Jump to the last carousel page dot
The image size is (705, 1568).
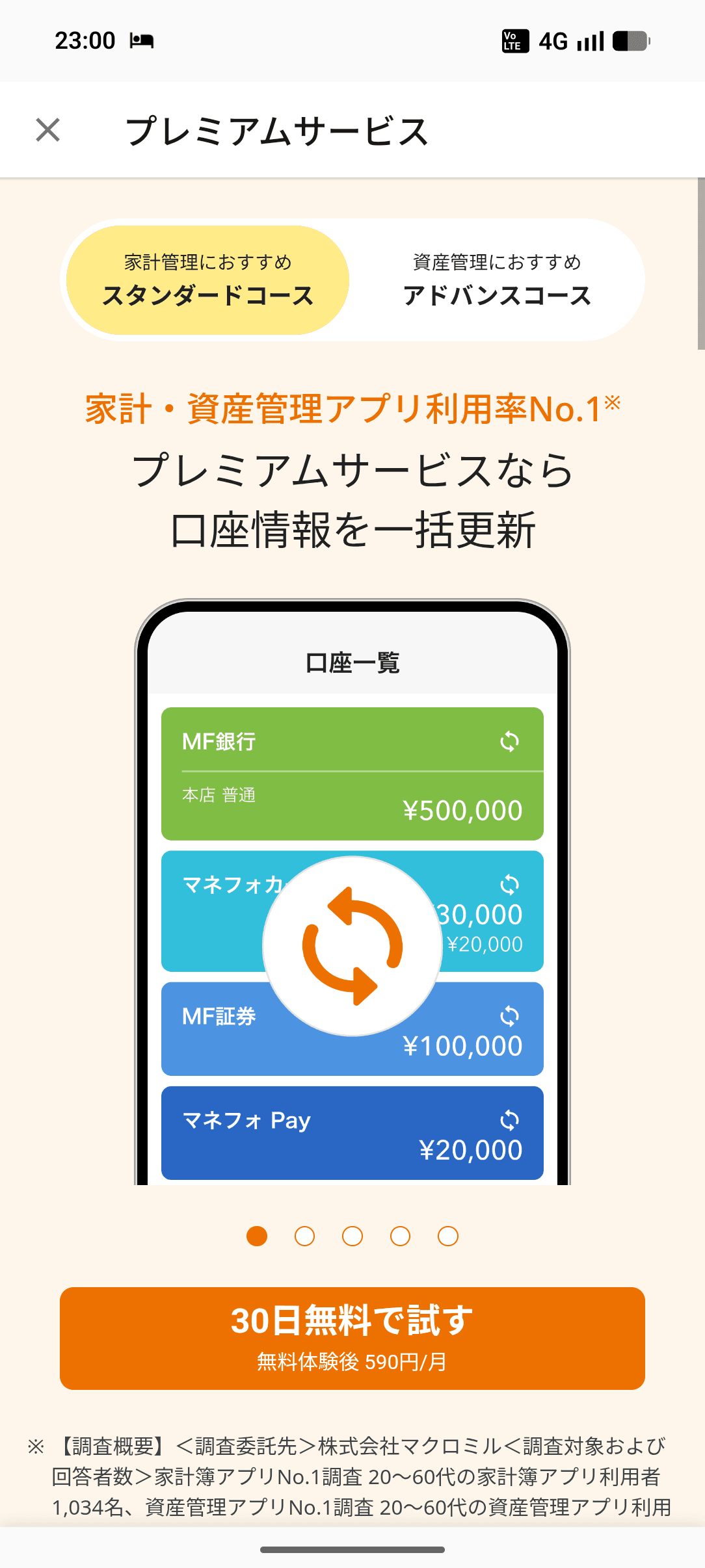pyautogui.click(x=448, y=1236)
